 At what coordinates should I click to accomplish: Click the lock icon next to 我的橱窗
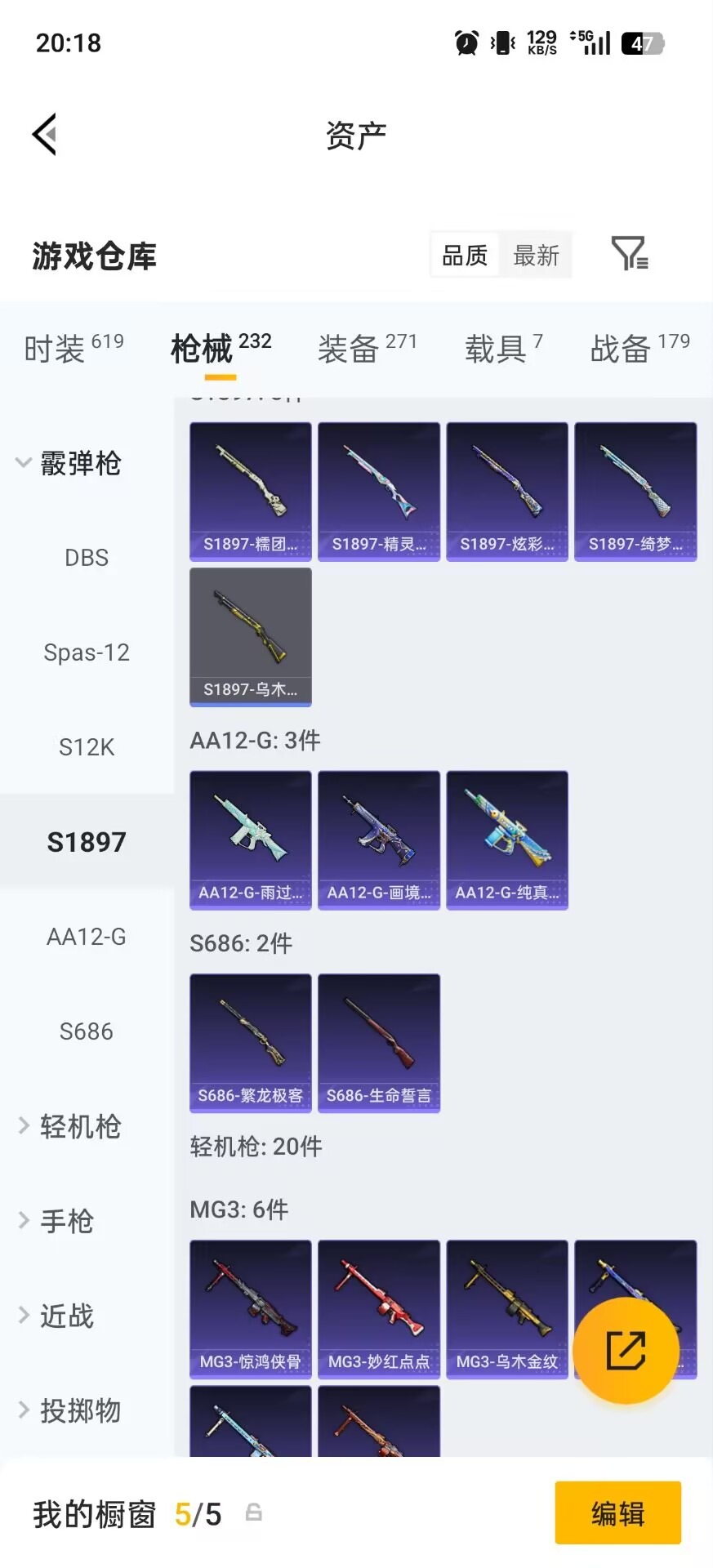click(x=253, y=1513)
